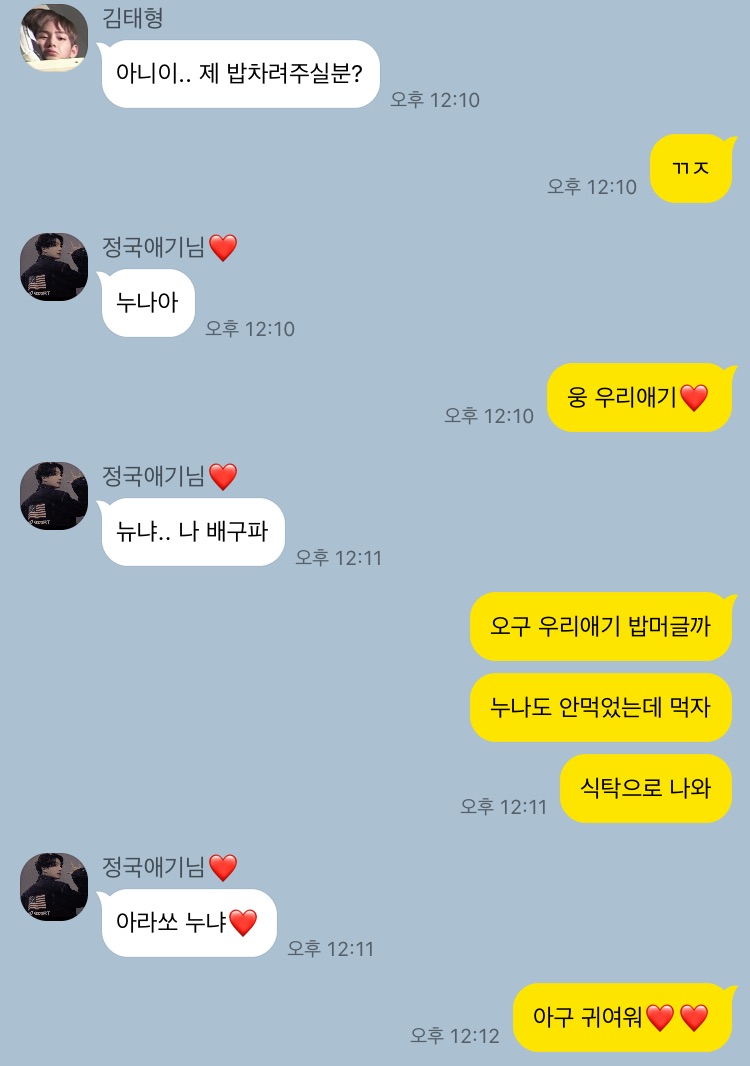The width and height of the screenshot is (750, 1066).
Task: View 정국애기님's profile next to 나 배구파
Action: (x=54, y=496)
